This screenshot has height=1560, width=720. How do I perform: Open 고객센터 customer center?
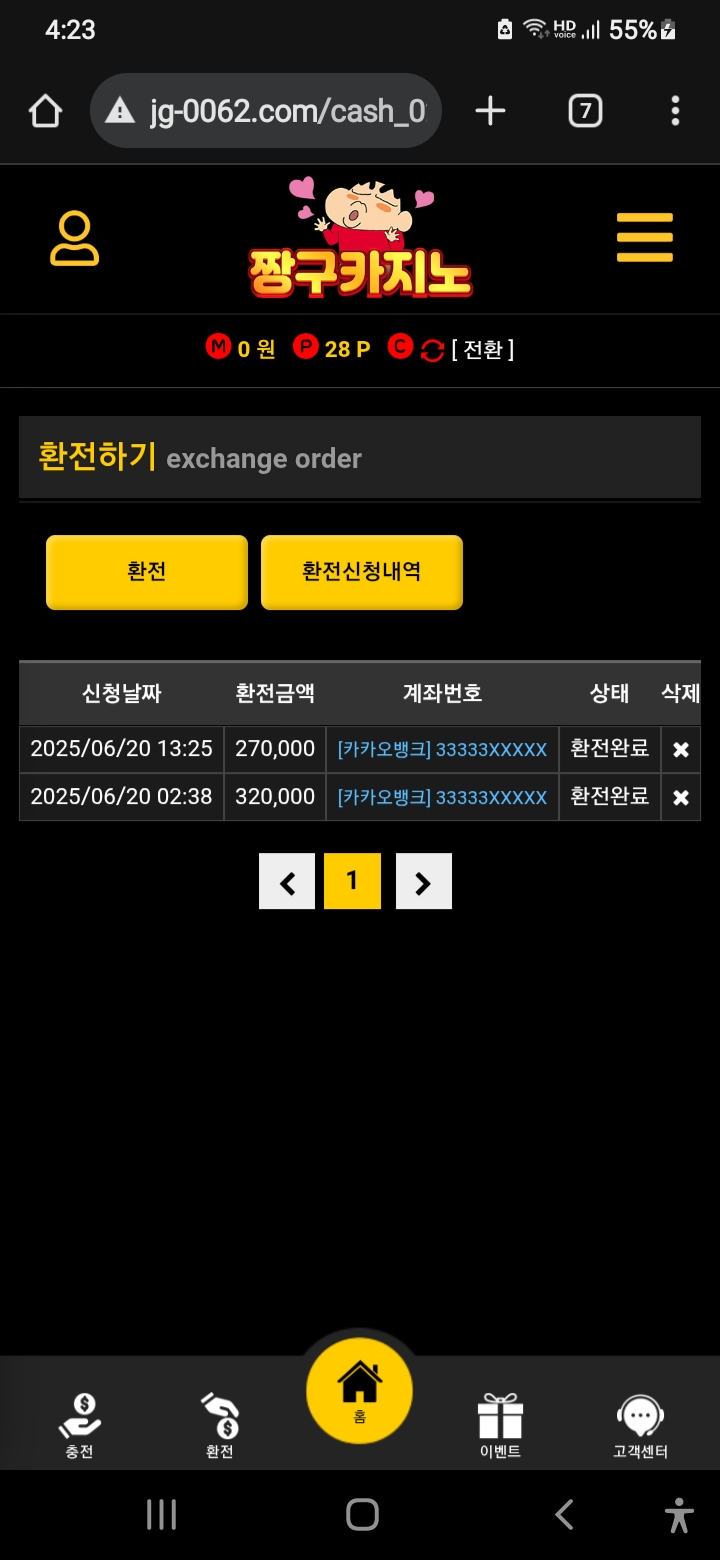(640, 1425)
